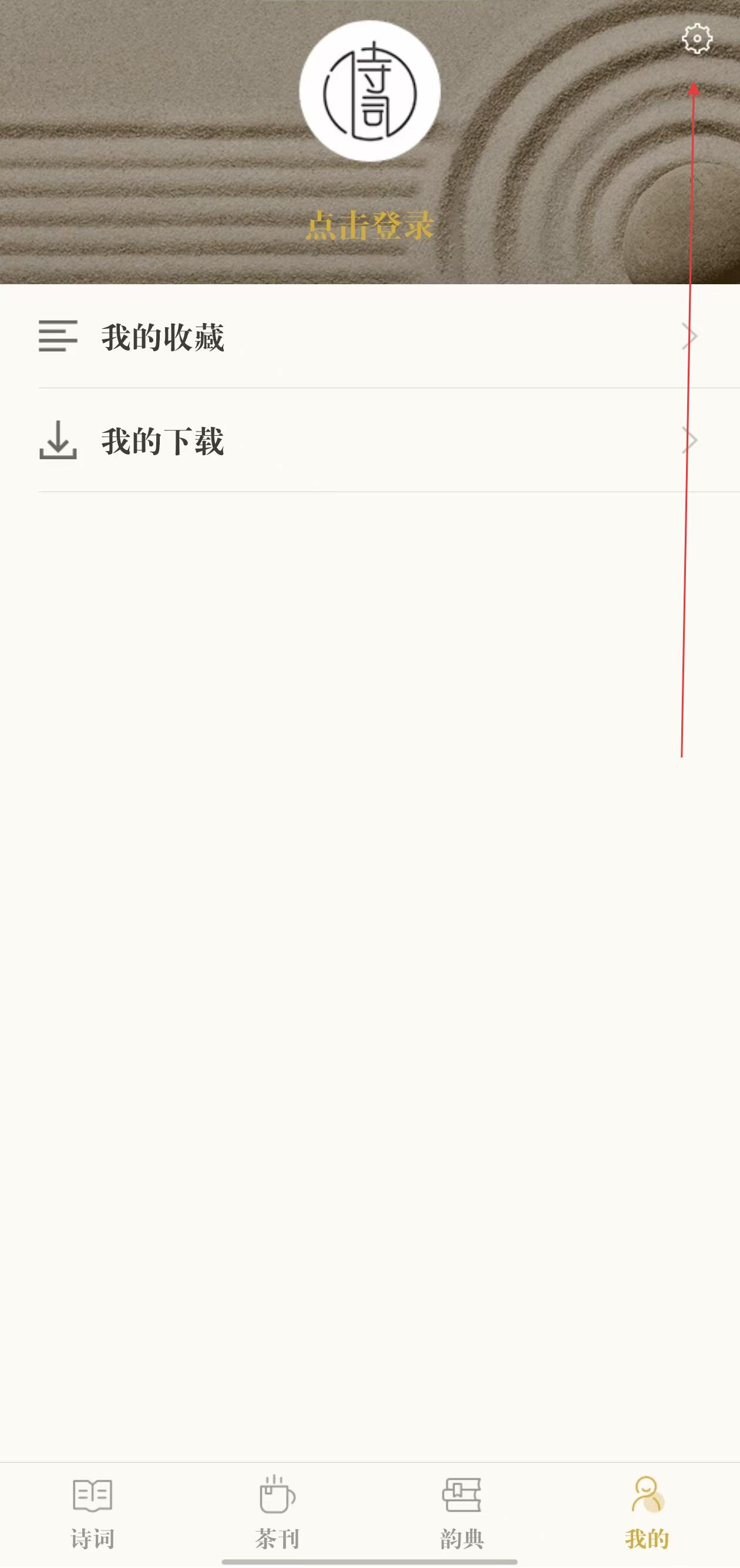Switch to the 诗词 tab
740x1568 pixels.
click(93, 1513)
